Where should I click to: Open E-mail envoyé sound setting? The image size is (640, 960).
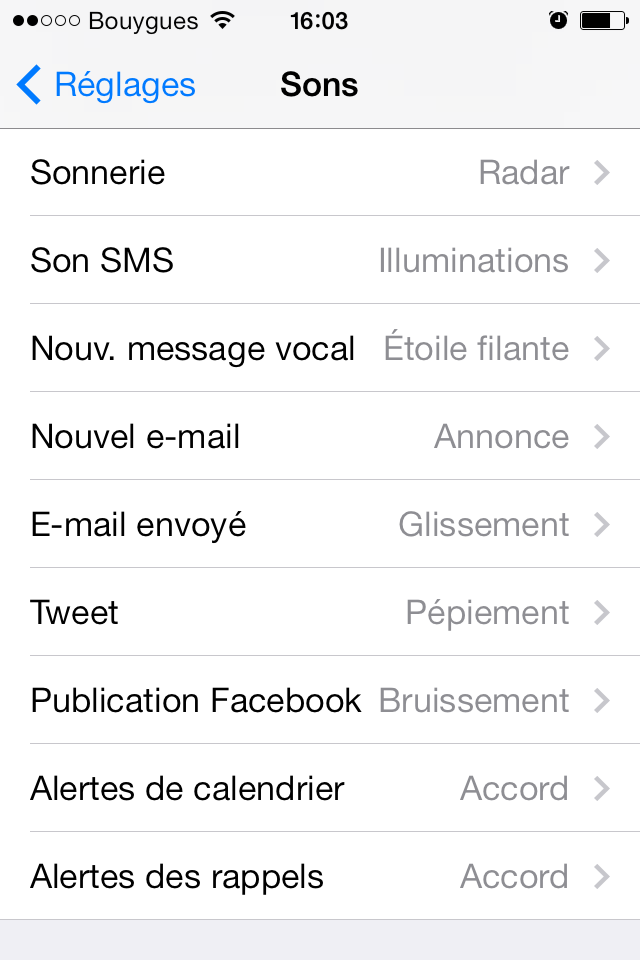[x=320, y=525]
